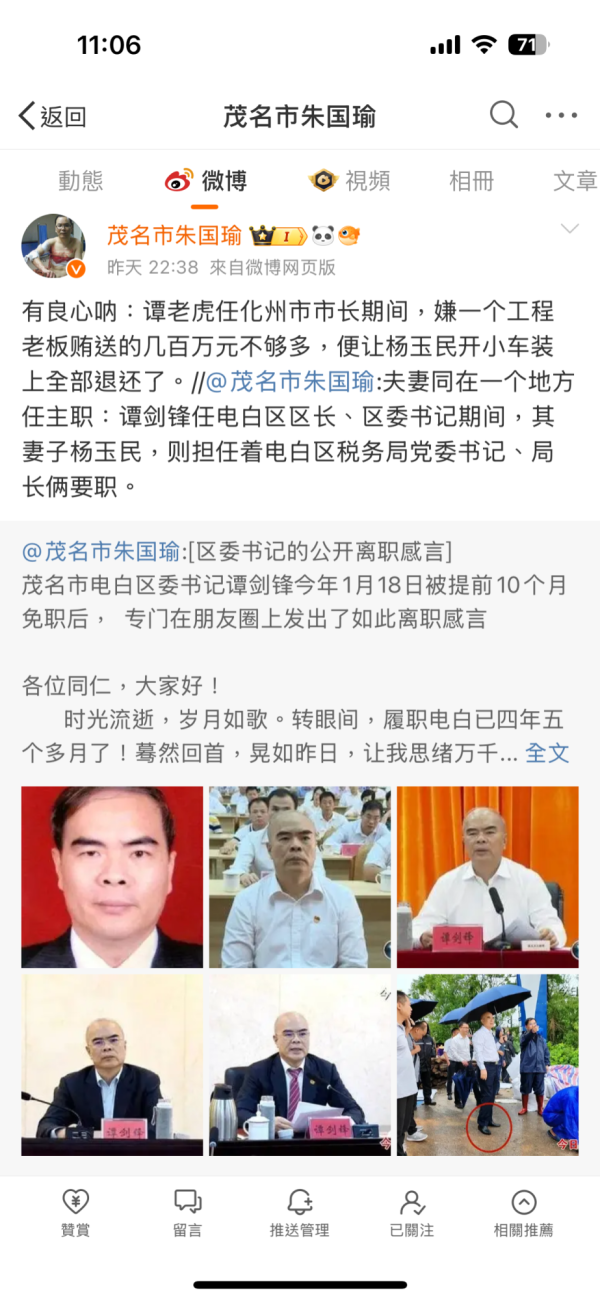Switch to the 動態 tab
This screenshot has height=1301, width=600.
click(x=80, y=181)
